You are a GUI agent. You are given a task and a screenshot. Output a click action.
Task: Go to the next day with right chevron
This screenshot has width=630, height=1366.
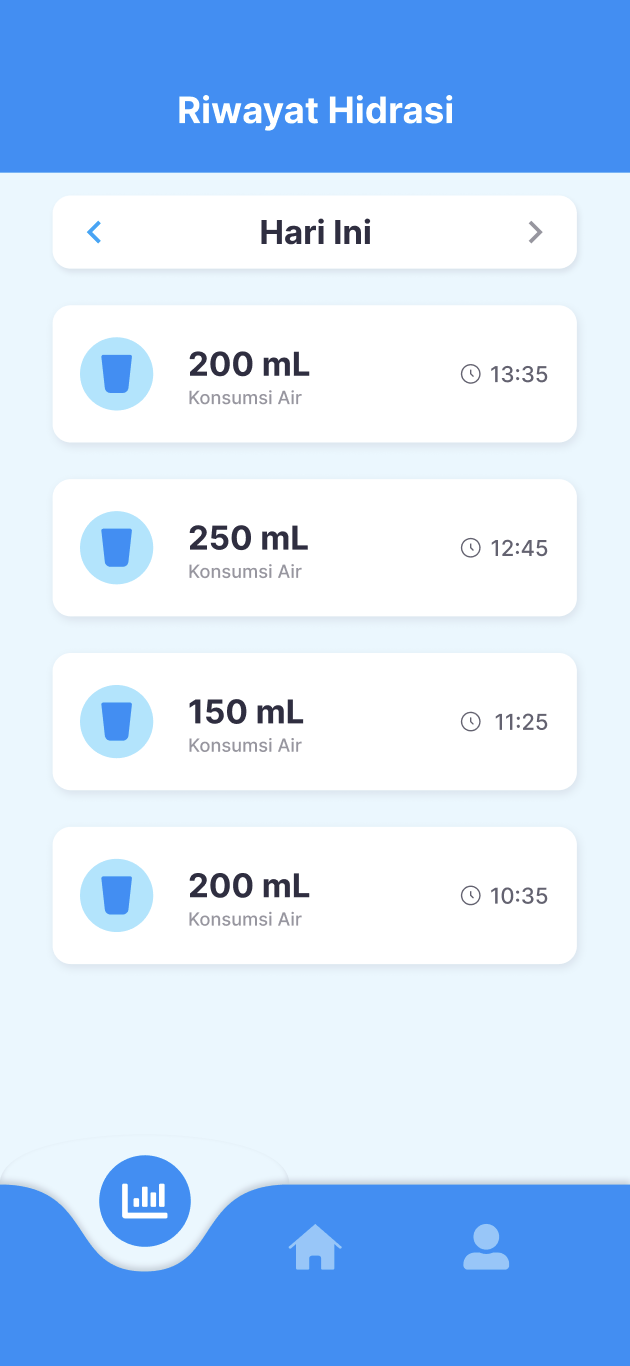pyautogui.click(x=536, y=232)
